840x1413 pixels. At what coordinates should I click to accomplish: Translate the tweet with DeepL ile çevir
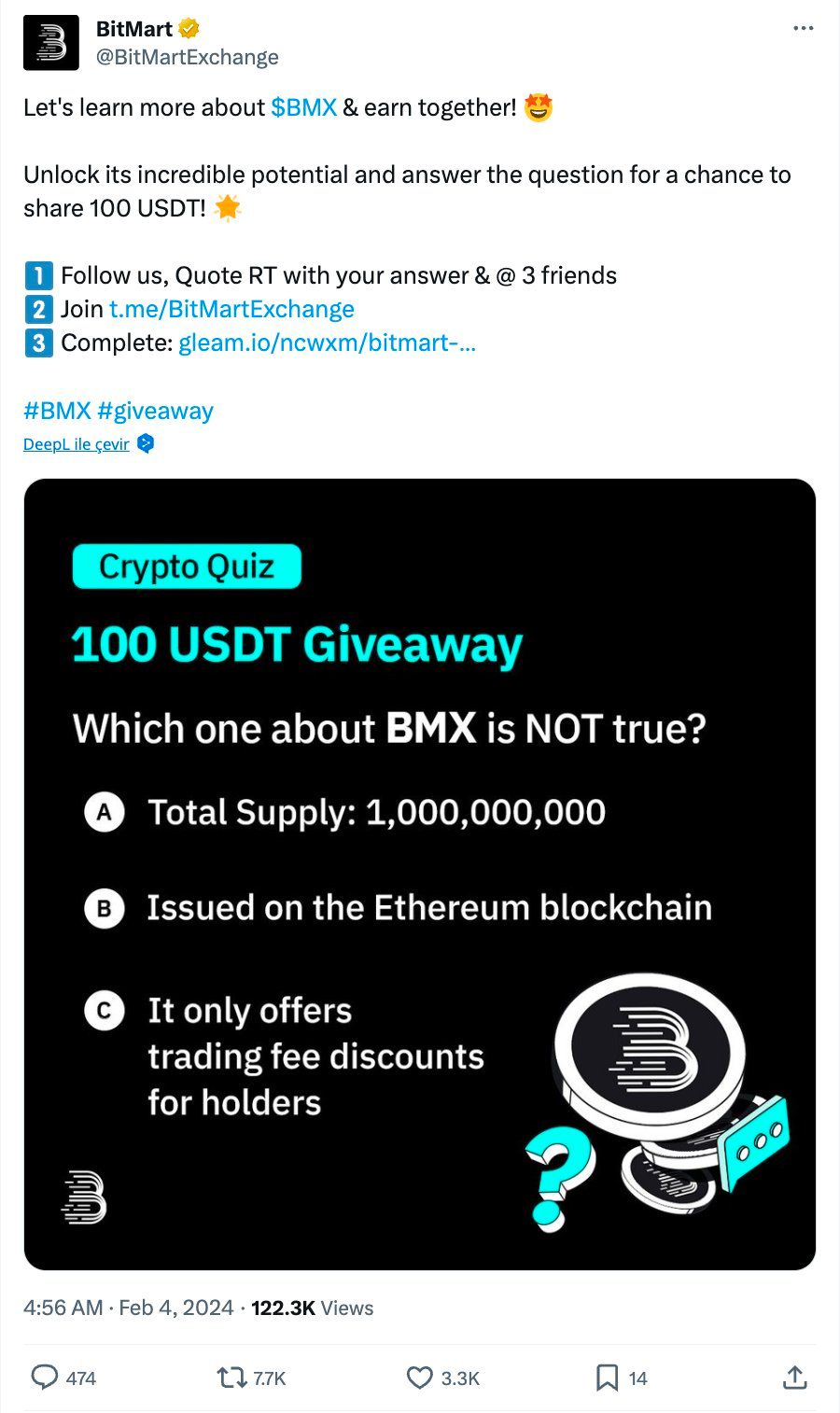(77, 444)
